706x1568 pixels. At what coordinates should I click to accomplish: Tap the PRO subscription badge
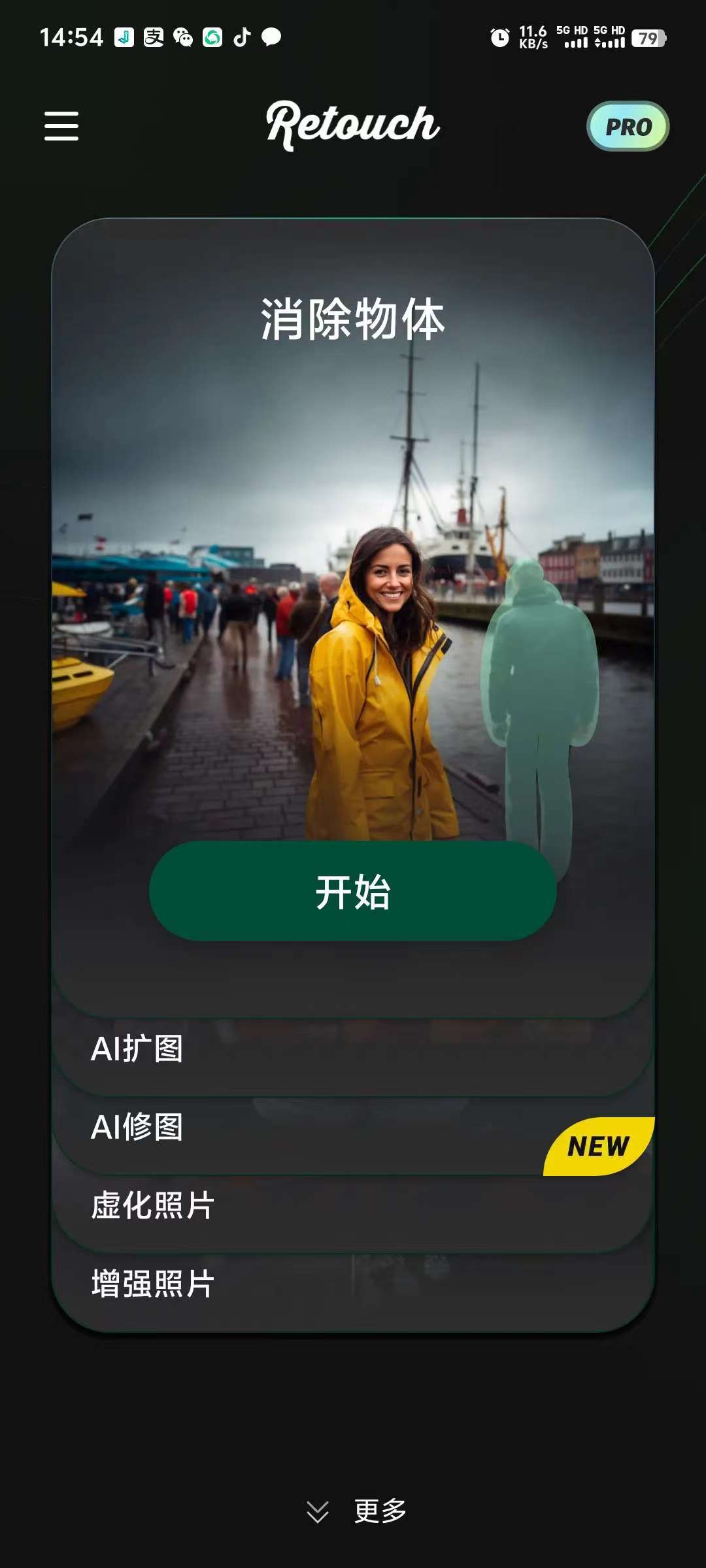[x=626, y=126]
